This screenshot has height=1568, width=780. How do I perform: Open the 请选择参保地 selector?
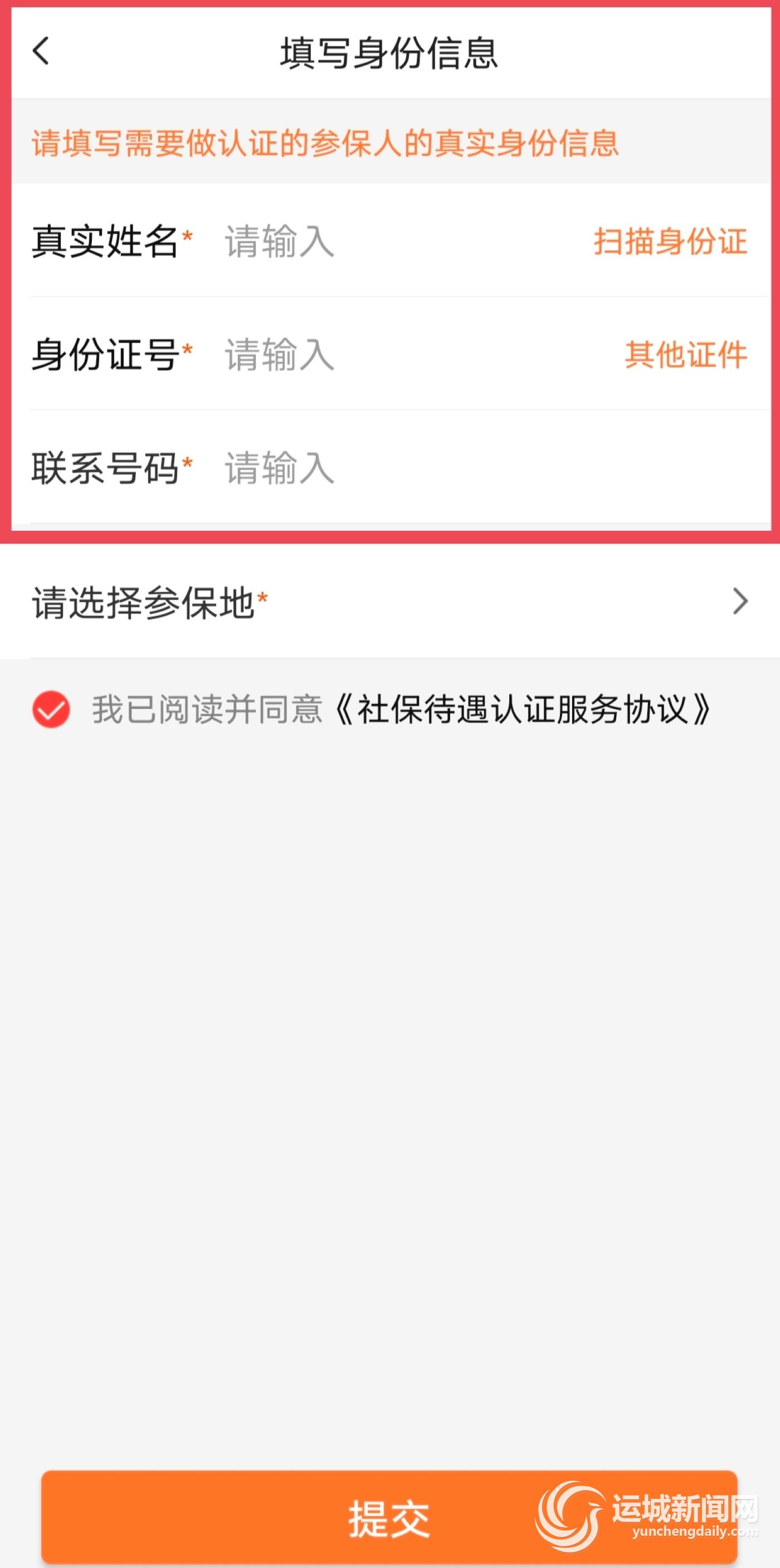click(x=389, y=602)
